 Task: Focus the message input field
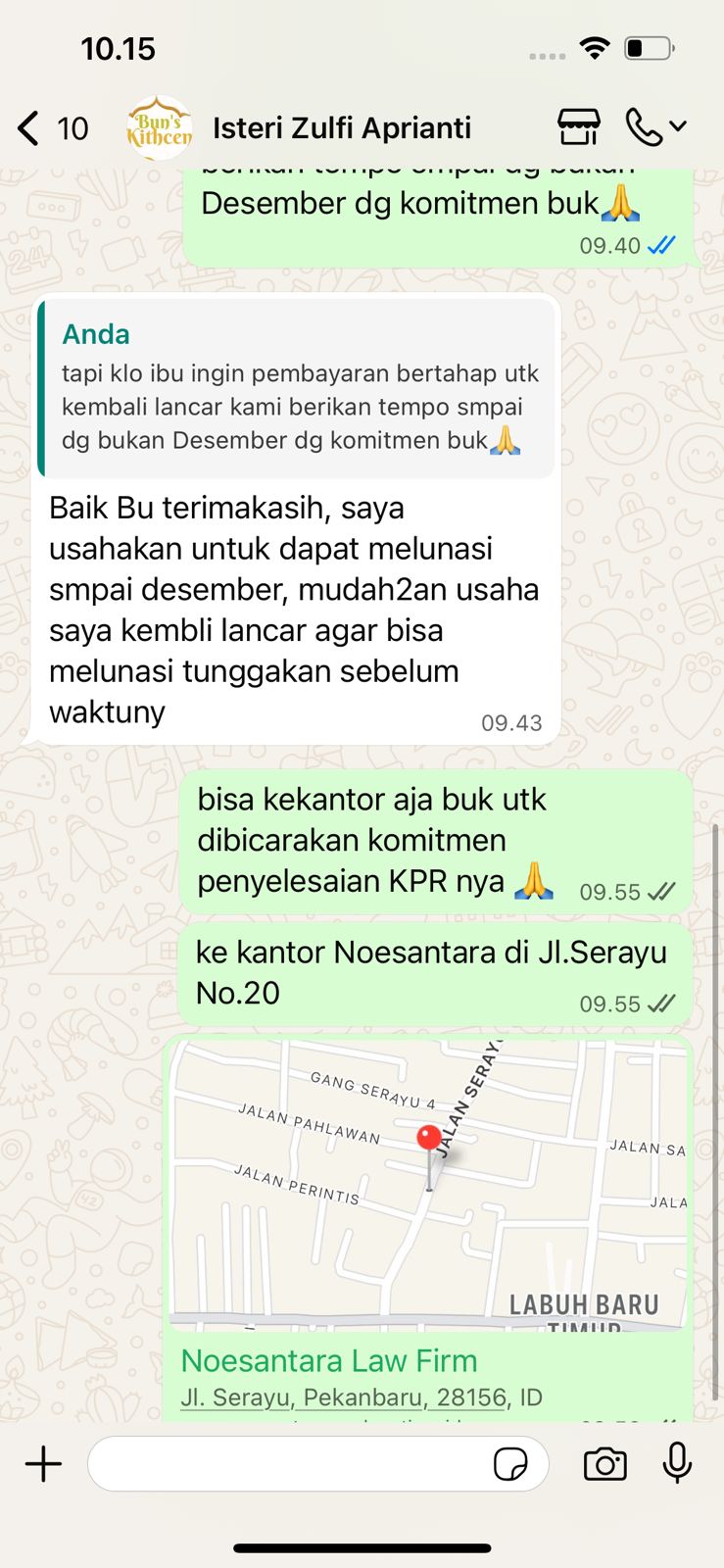pyautogui.click(x=284, y=1464)
